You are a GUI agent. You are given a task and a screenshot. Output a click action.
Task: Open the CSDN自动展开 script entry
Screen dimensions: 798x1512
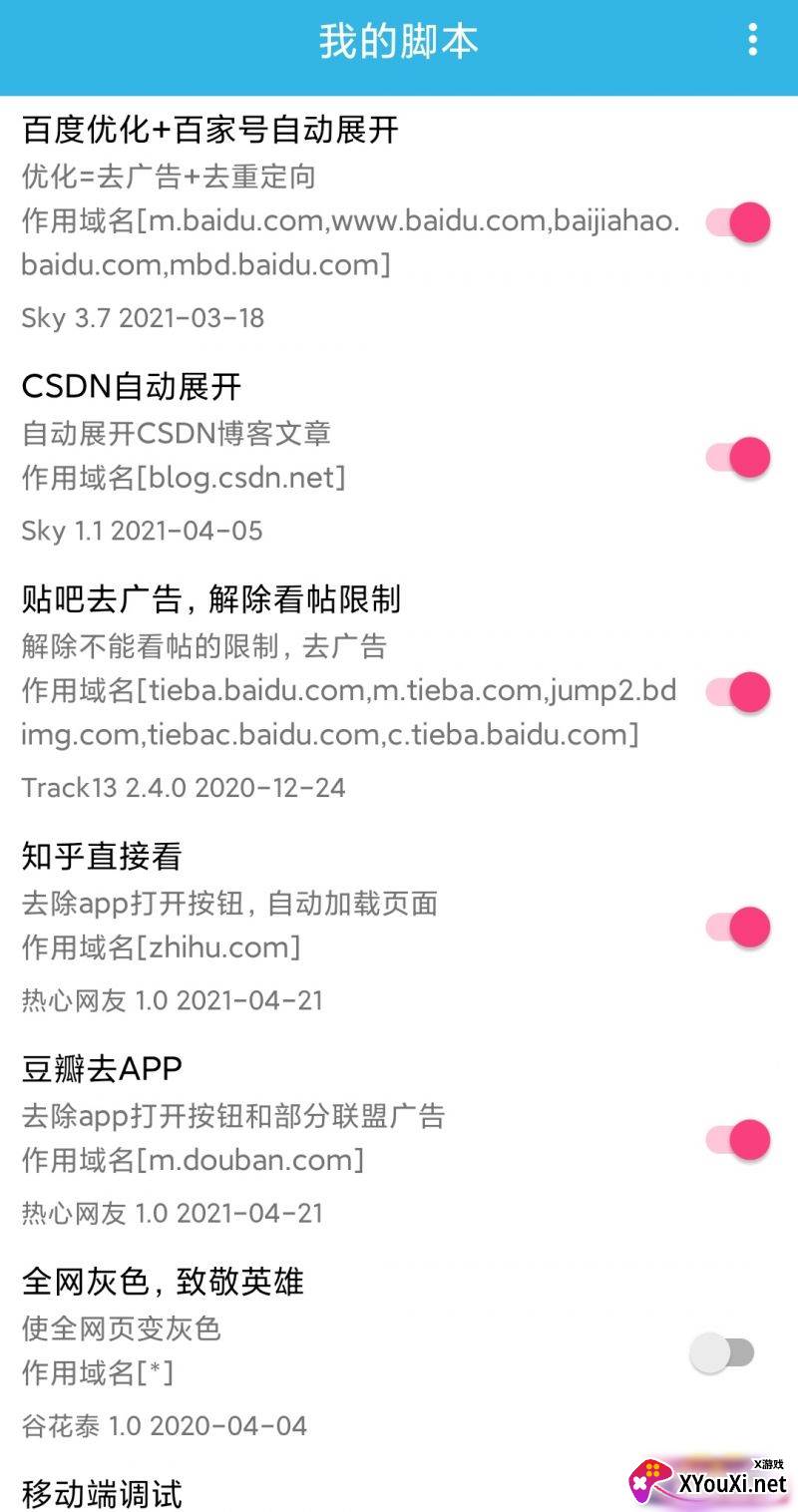(399, 458)
